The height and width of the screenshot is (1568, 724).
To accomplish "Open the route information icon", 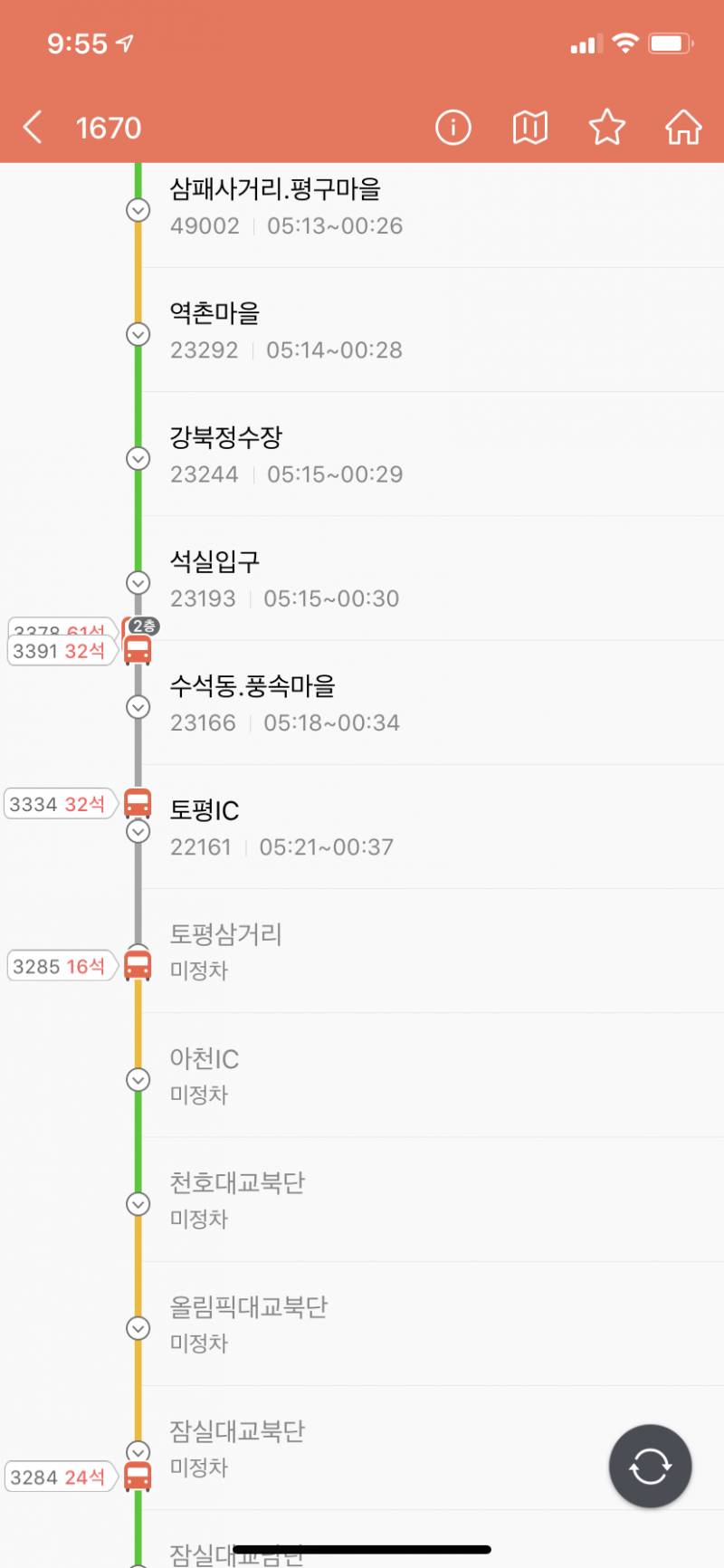I will click(x=453, y=127).
